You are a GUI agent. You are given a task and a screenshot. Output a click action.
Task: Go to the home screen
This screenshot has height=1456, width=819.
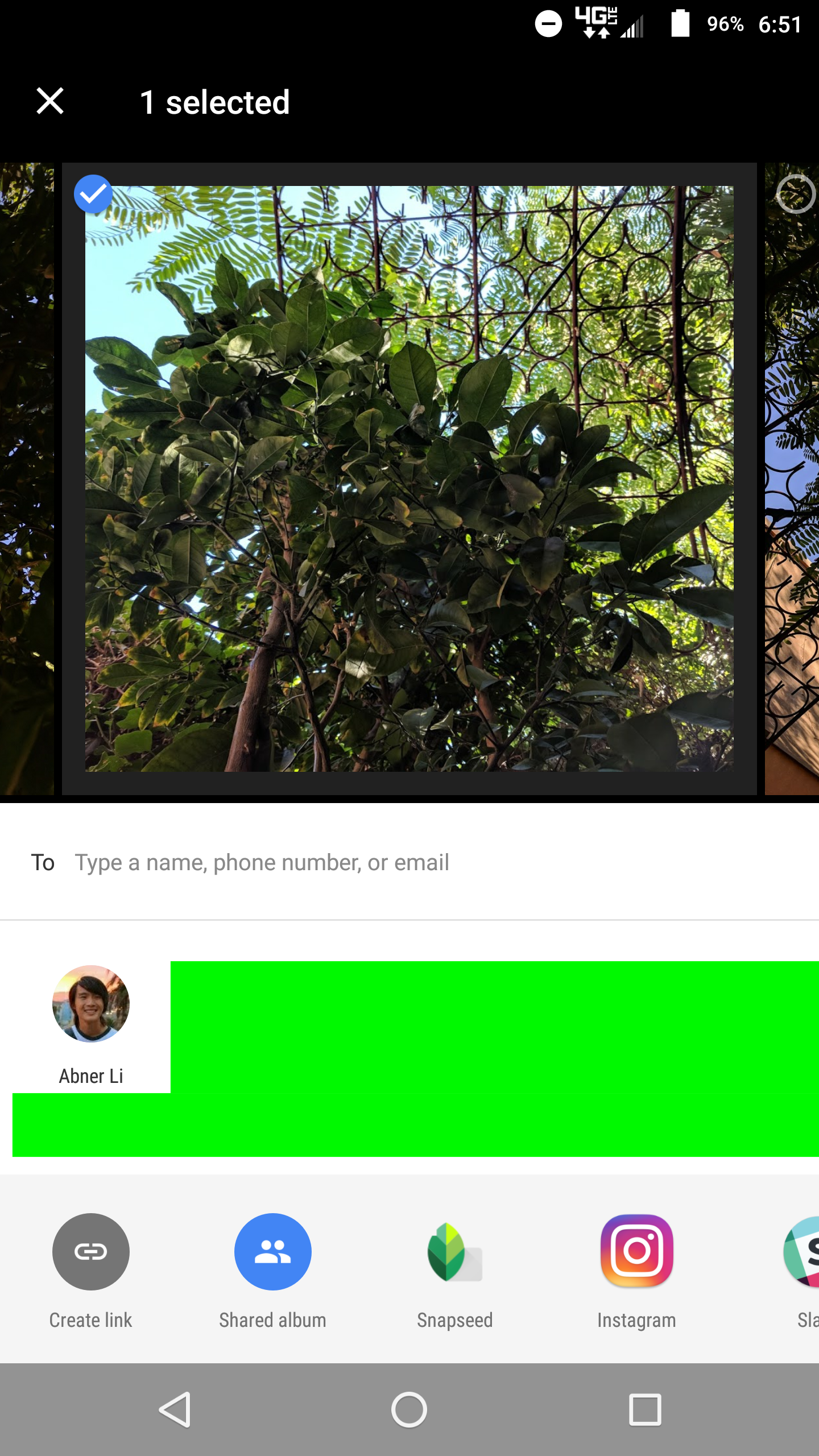(409, 1409)
